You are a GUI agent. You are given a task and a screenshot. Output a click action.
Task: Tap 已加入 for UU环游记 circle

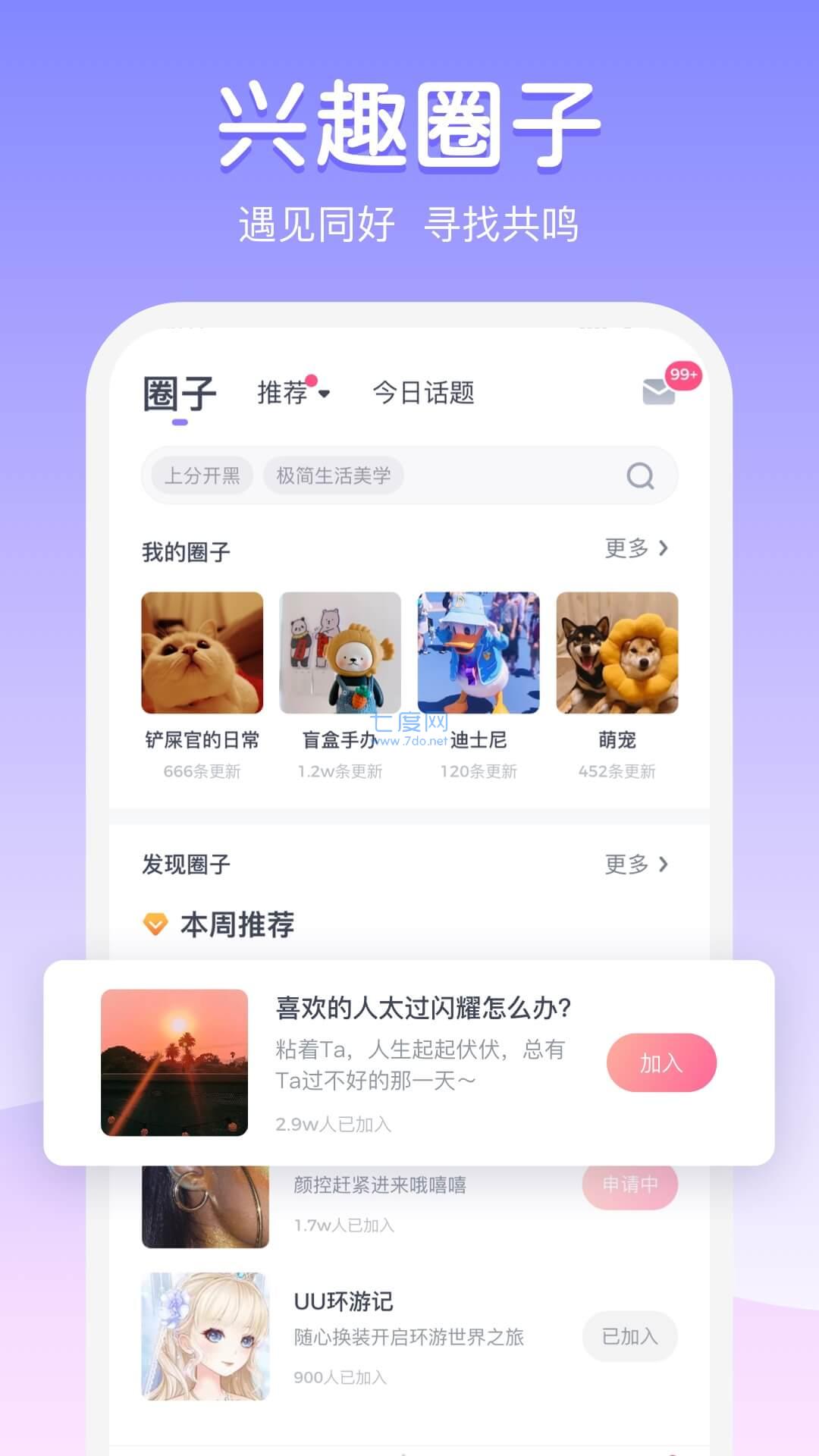(630, 1337)
